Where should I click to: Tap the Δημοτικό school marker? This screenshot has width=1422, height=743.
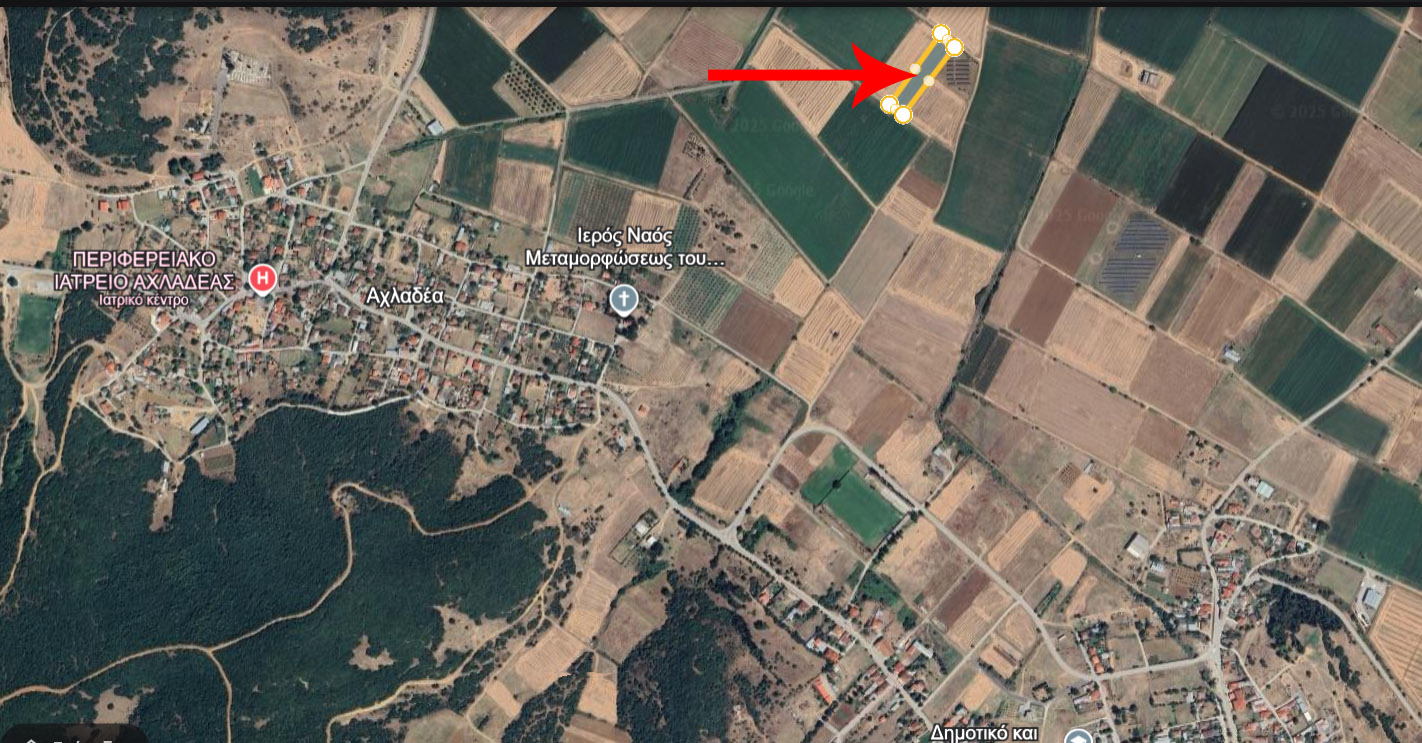pos(1077,738)
